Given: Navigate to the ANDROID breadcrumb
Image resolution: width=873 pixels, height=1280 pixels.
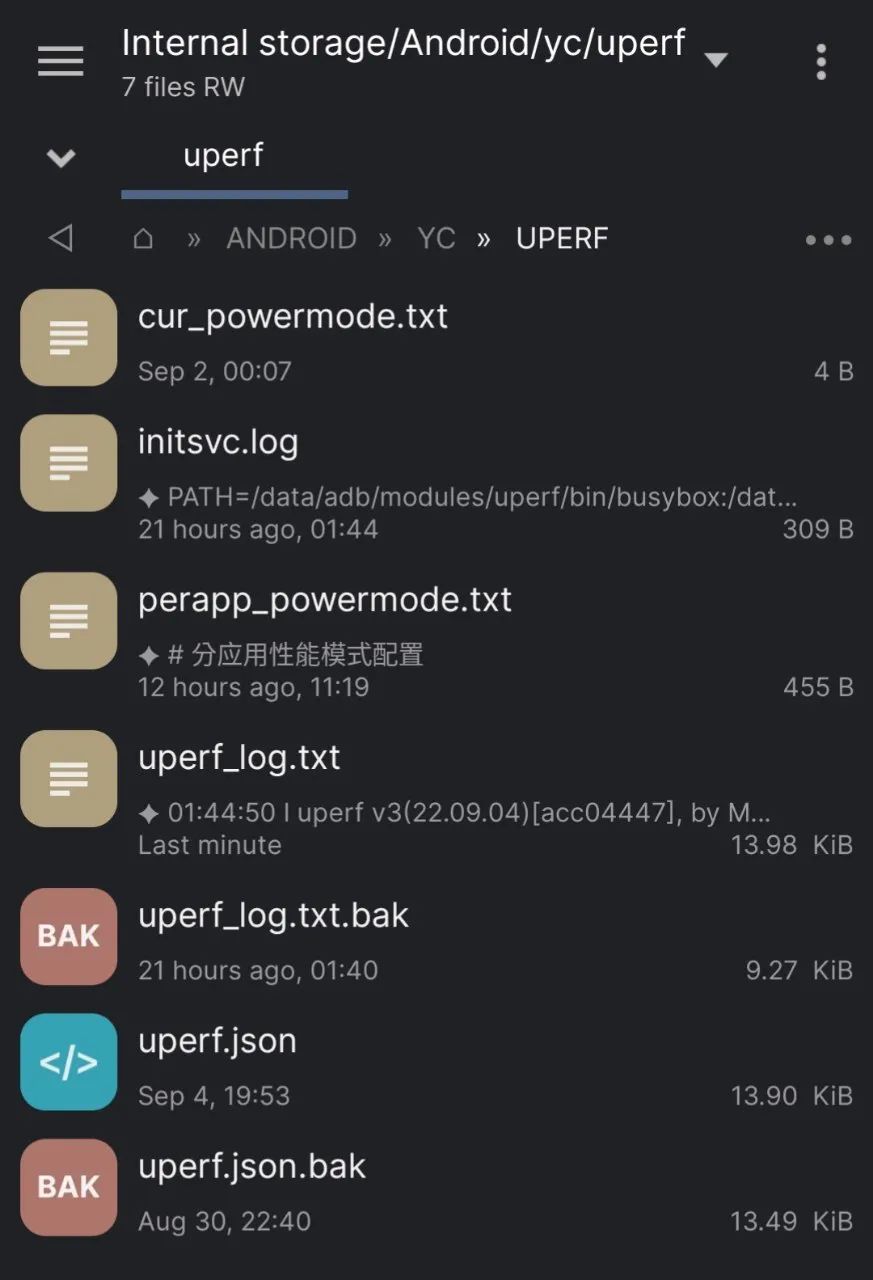Looking at the screenshot, I should point(291,238).
